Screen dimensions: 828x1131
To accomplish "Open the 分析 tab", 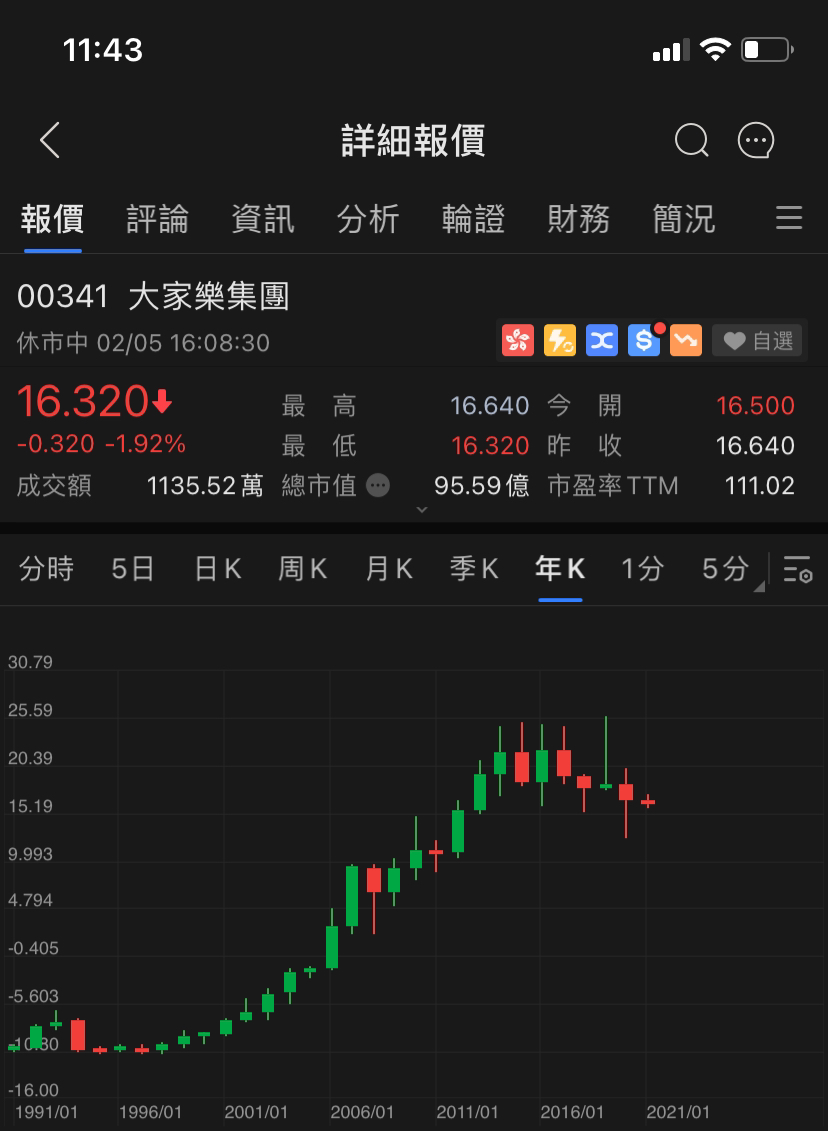I will pyautogui.click(x=368, y=219).
